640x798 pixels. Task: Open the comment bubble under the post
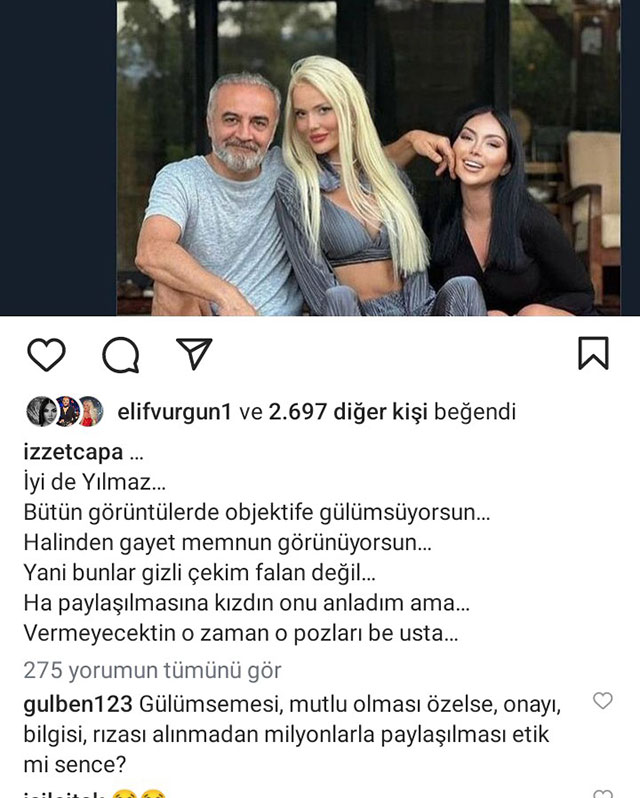pos(120,354)
